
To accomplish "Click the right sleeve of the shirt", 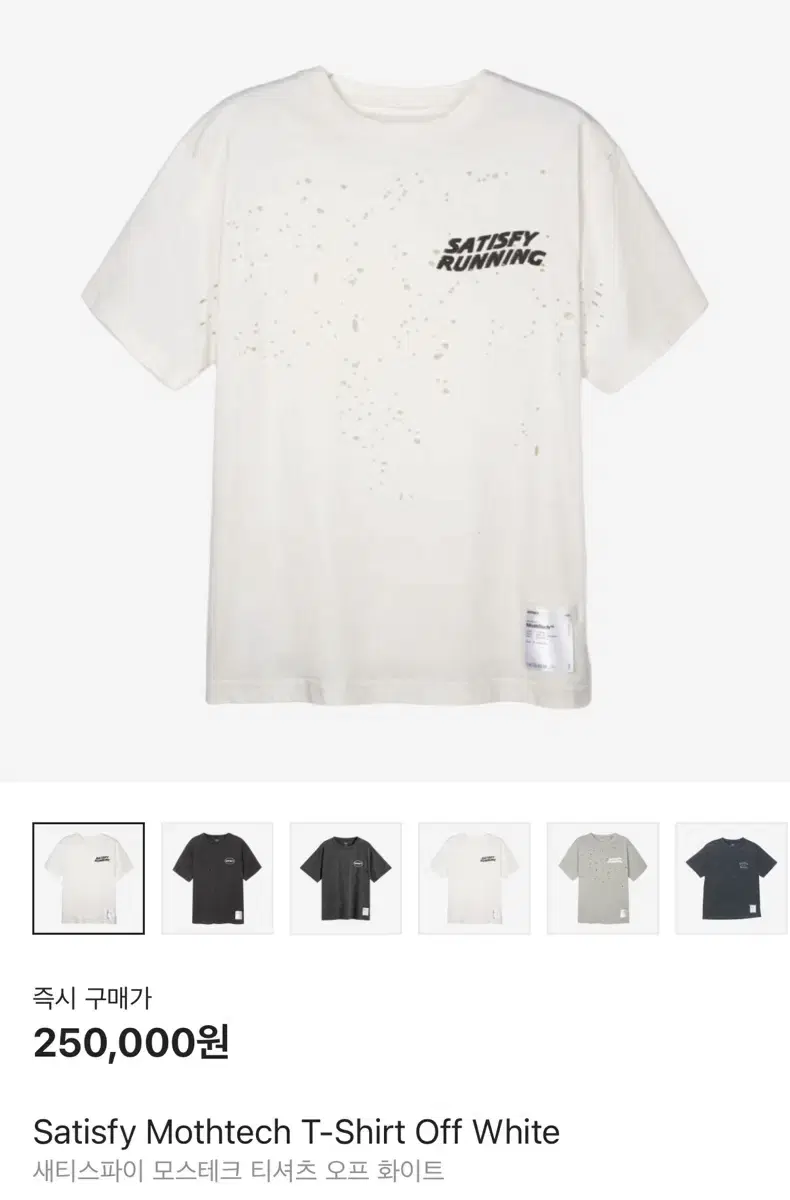I will (650, 290).
